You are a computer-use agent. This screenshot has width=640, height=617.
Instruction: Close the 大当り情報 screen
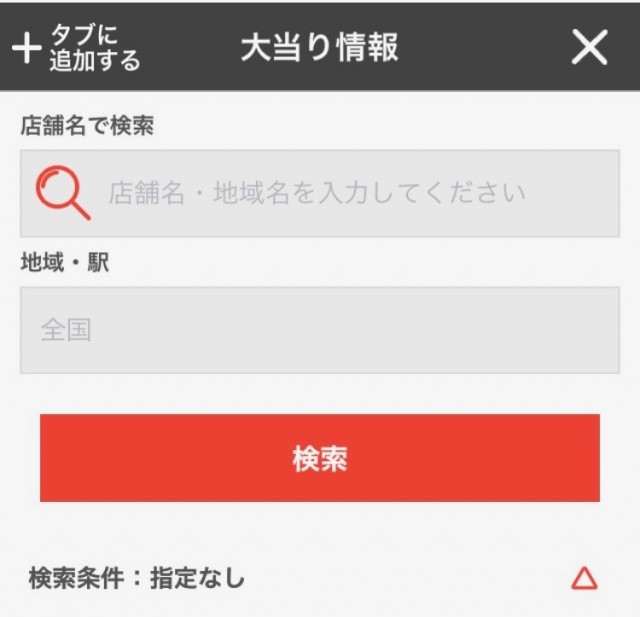tap(589, 47)
